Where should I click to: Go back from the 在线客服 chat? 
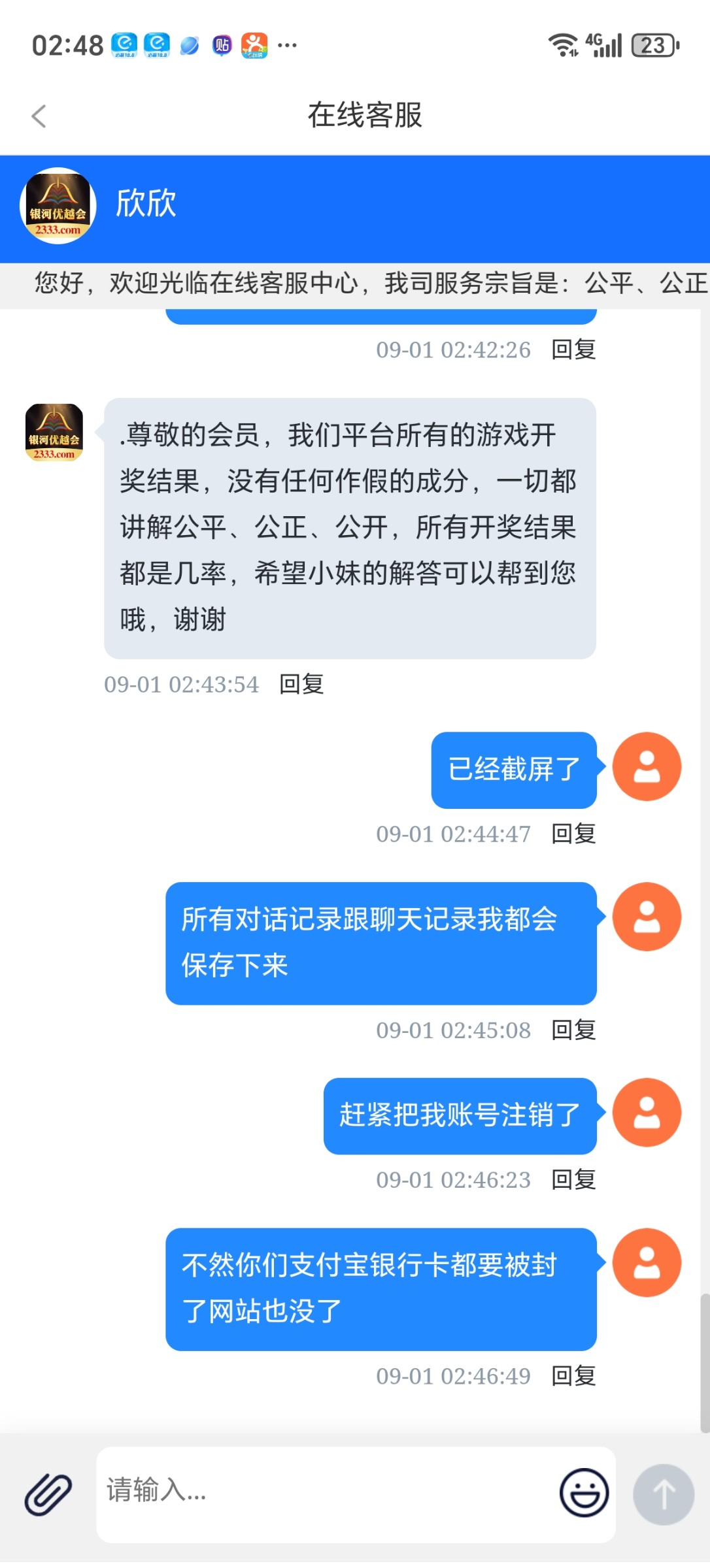pyautogui.click(x=39, y=116)
